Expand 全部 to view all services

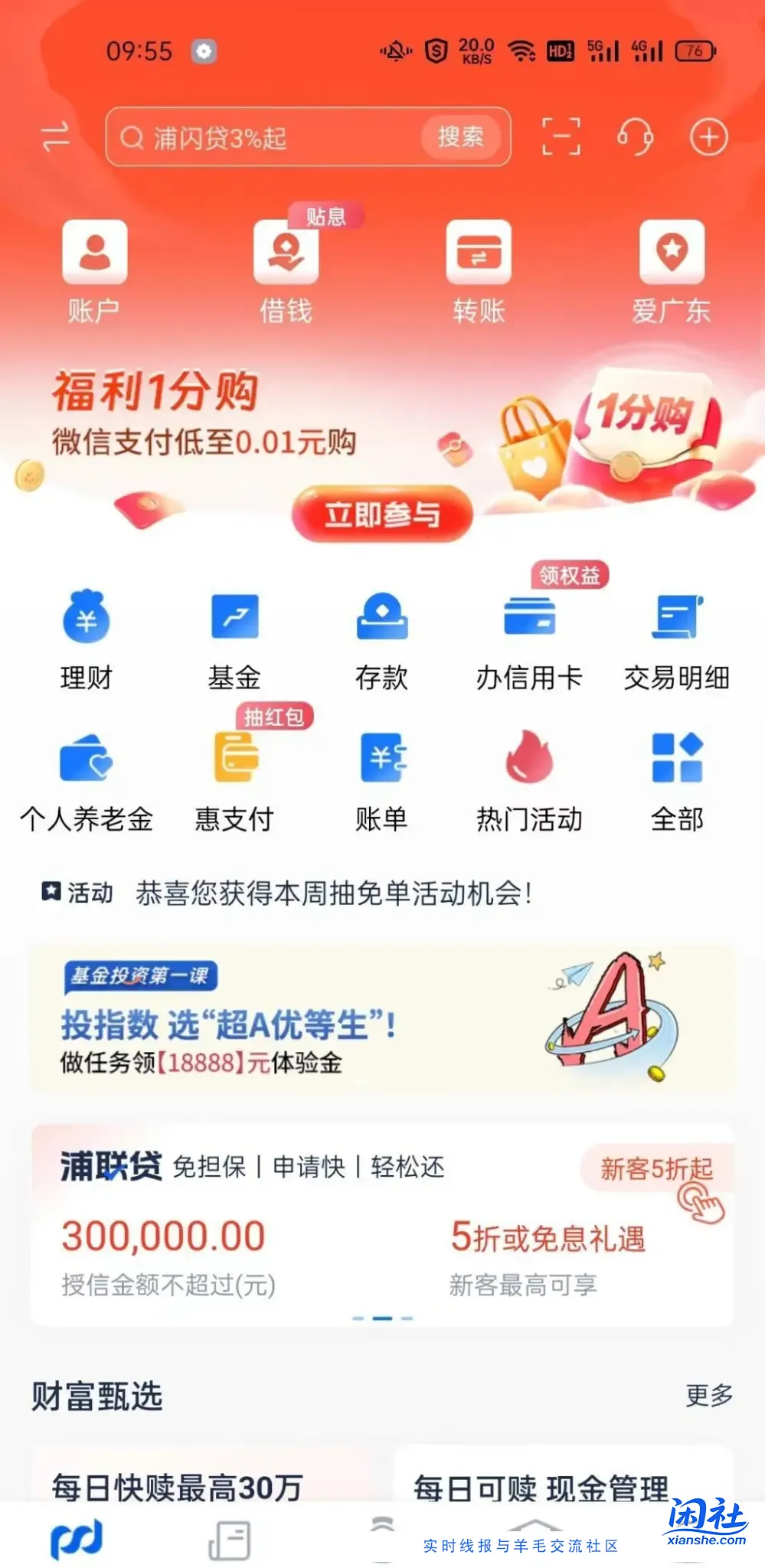pyautogui.click(x=678, y=781)
